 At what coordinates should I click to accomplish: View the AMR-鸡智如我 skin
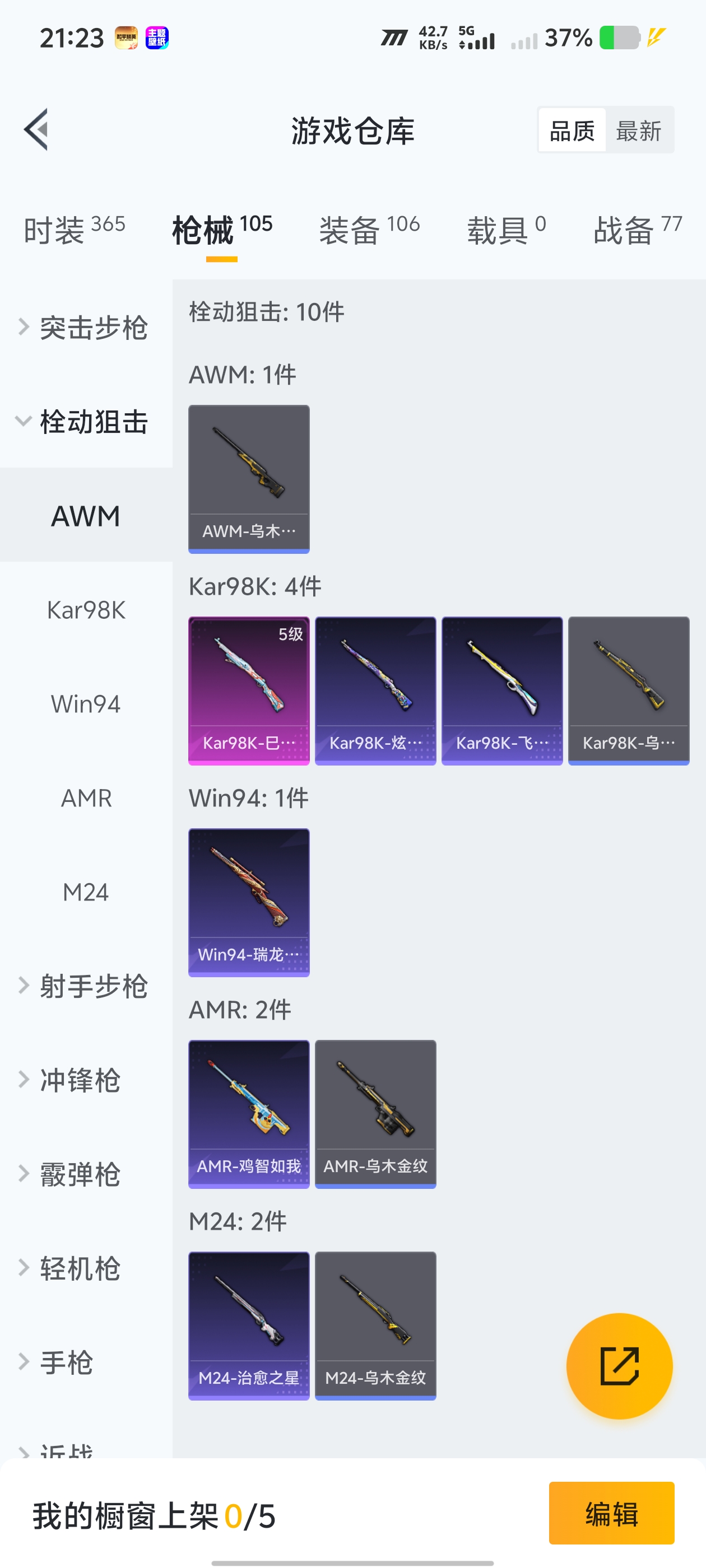coord(249,1114)
